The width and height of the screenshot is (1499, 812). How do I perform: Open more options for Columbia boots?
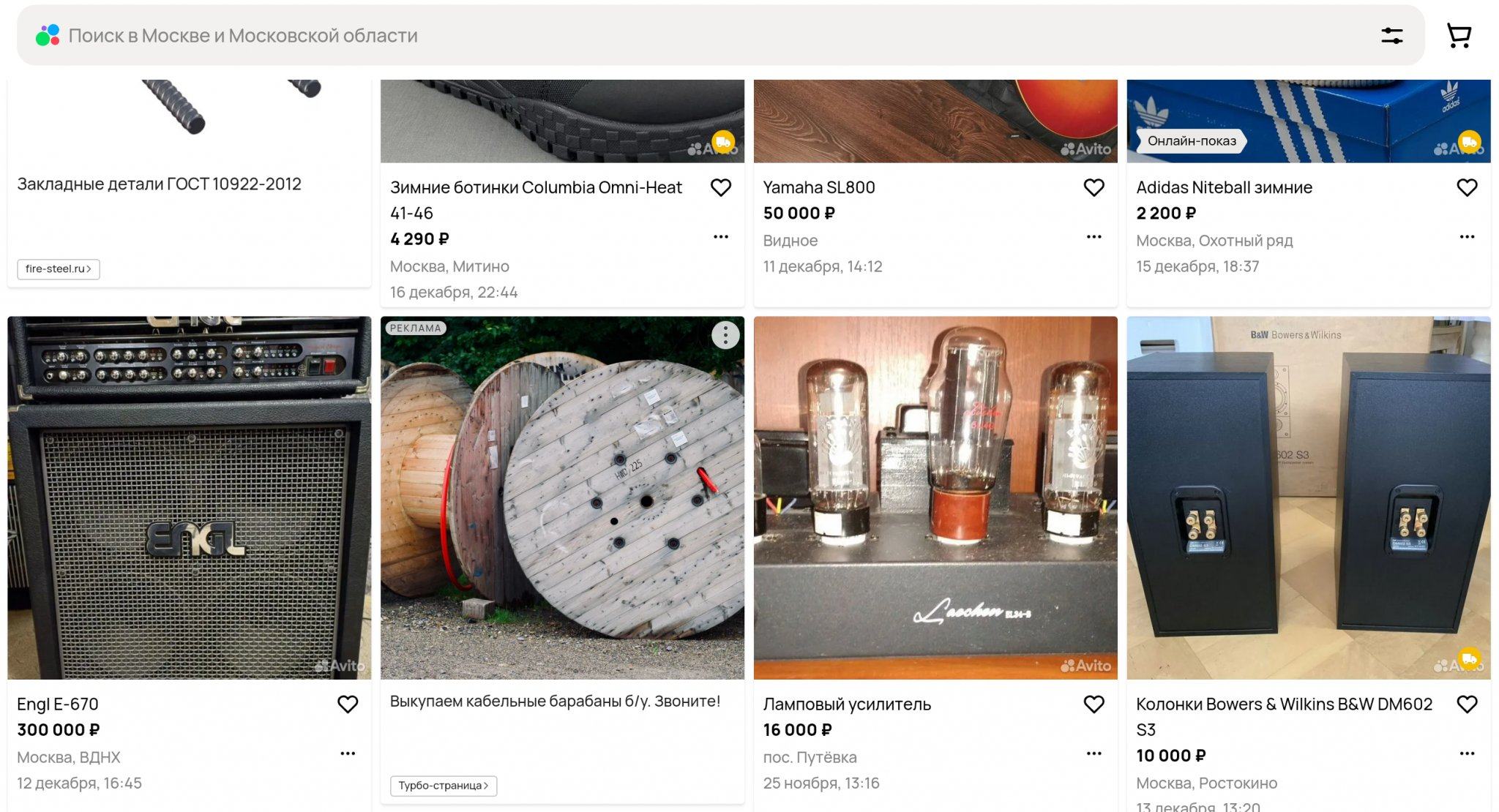(x=721, y=237)
